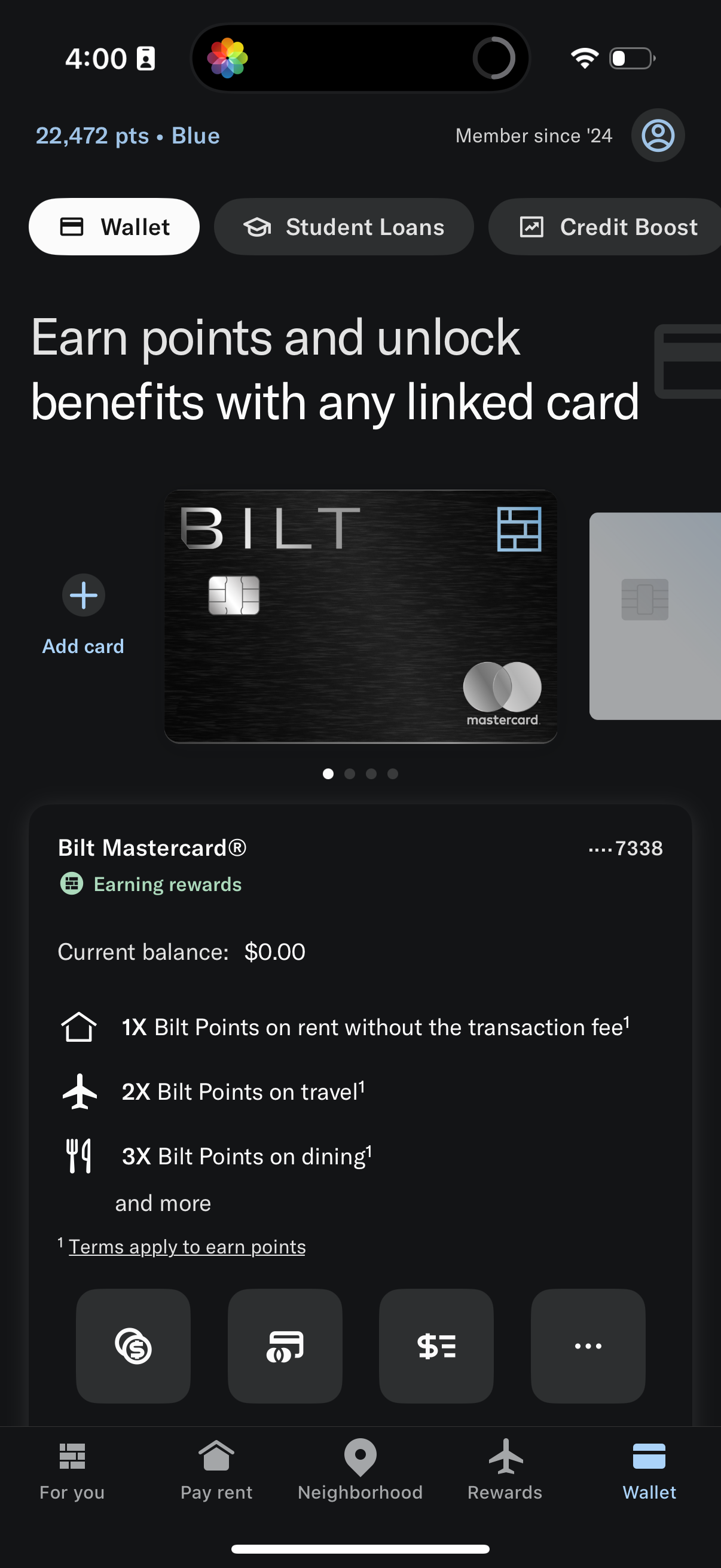Tap the card details icon
The image size is (721, 1568).
point(285,1347)
